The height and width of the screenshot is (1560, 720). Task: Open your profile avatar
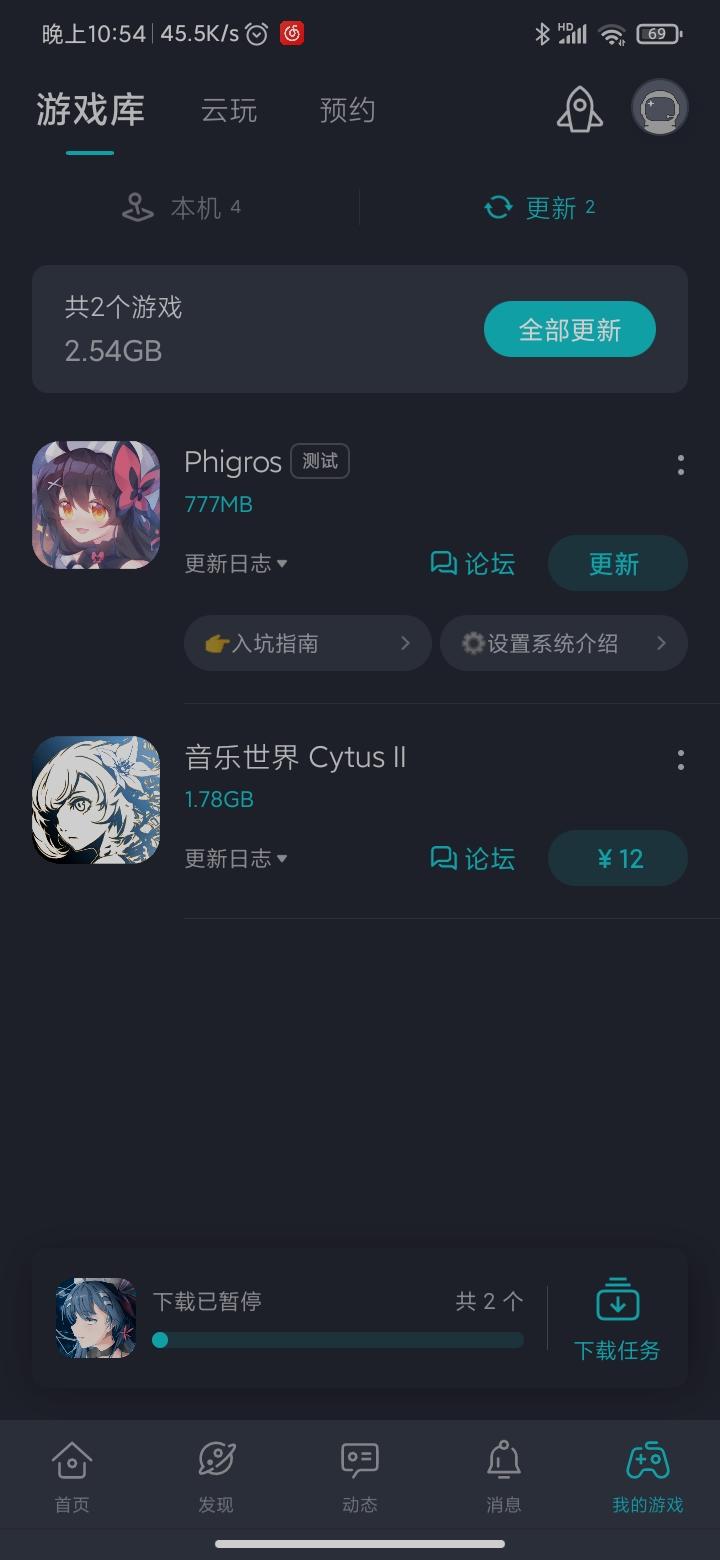coord(659,108)
